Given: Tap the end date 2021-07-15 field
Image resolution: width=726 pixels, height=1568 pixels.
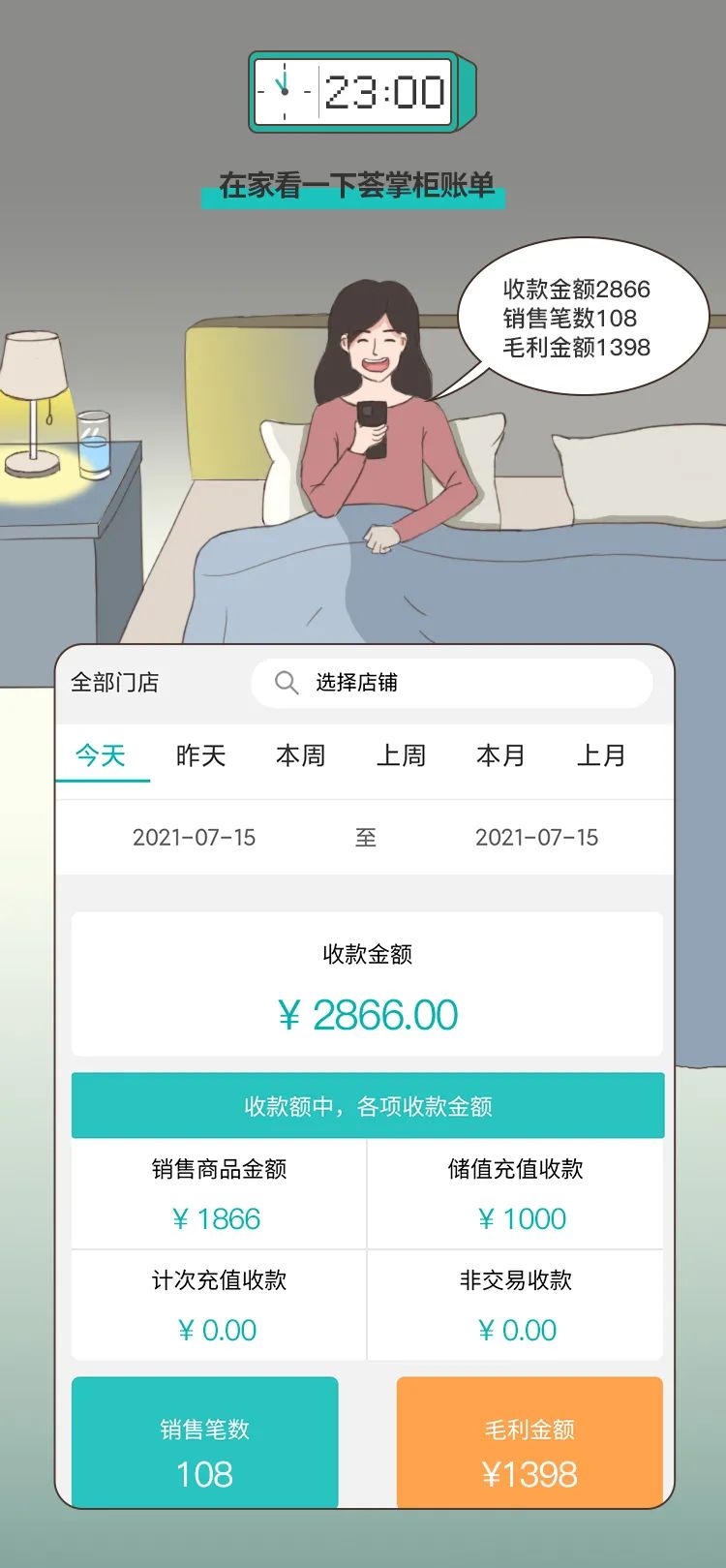Looking at the screenshot, I should click(538, 838).
